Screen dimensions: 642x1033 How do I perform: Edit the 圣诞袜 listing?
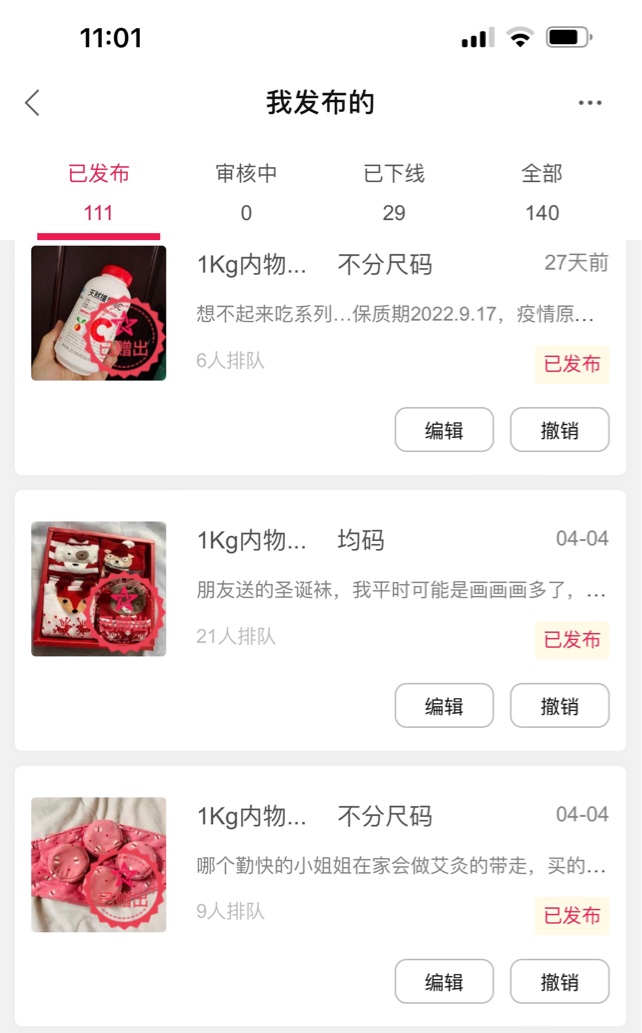coord(444,706)
